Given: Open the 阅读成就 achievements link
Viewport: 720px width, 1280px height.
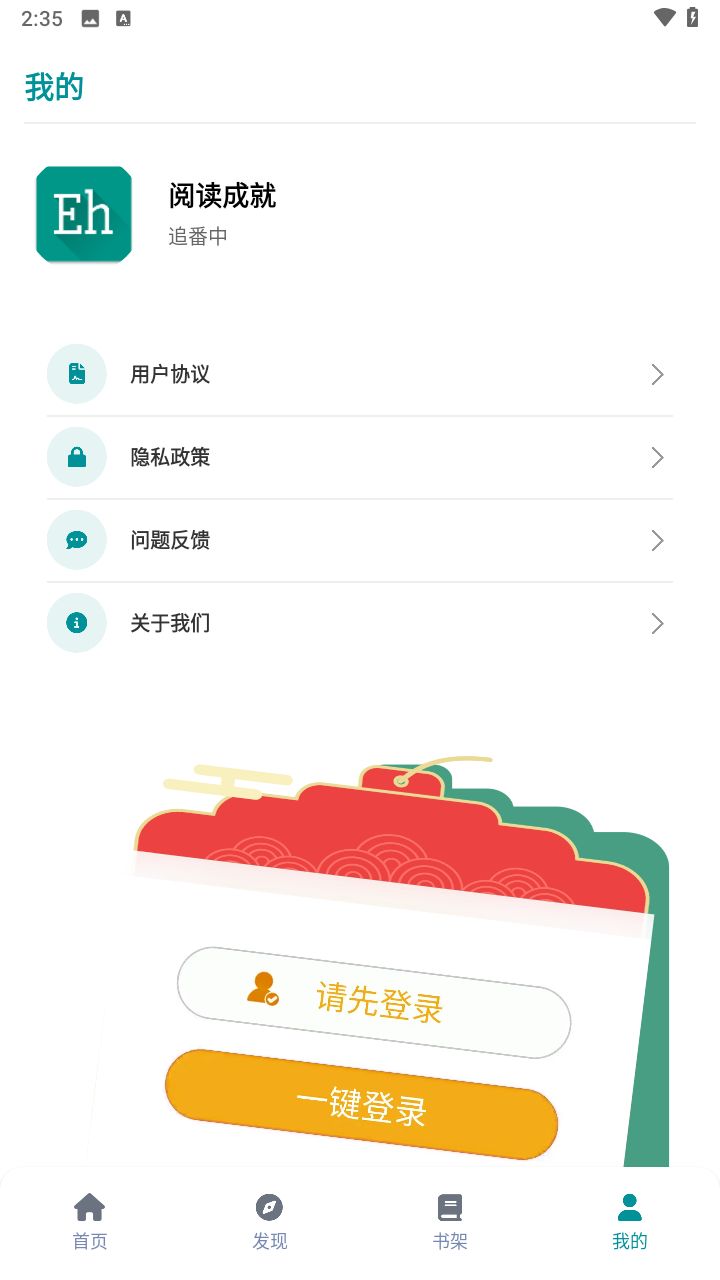Looking at the screenshot, I should [221, 197].
